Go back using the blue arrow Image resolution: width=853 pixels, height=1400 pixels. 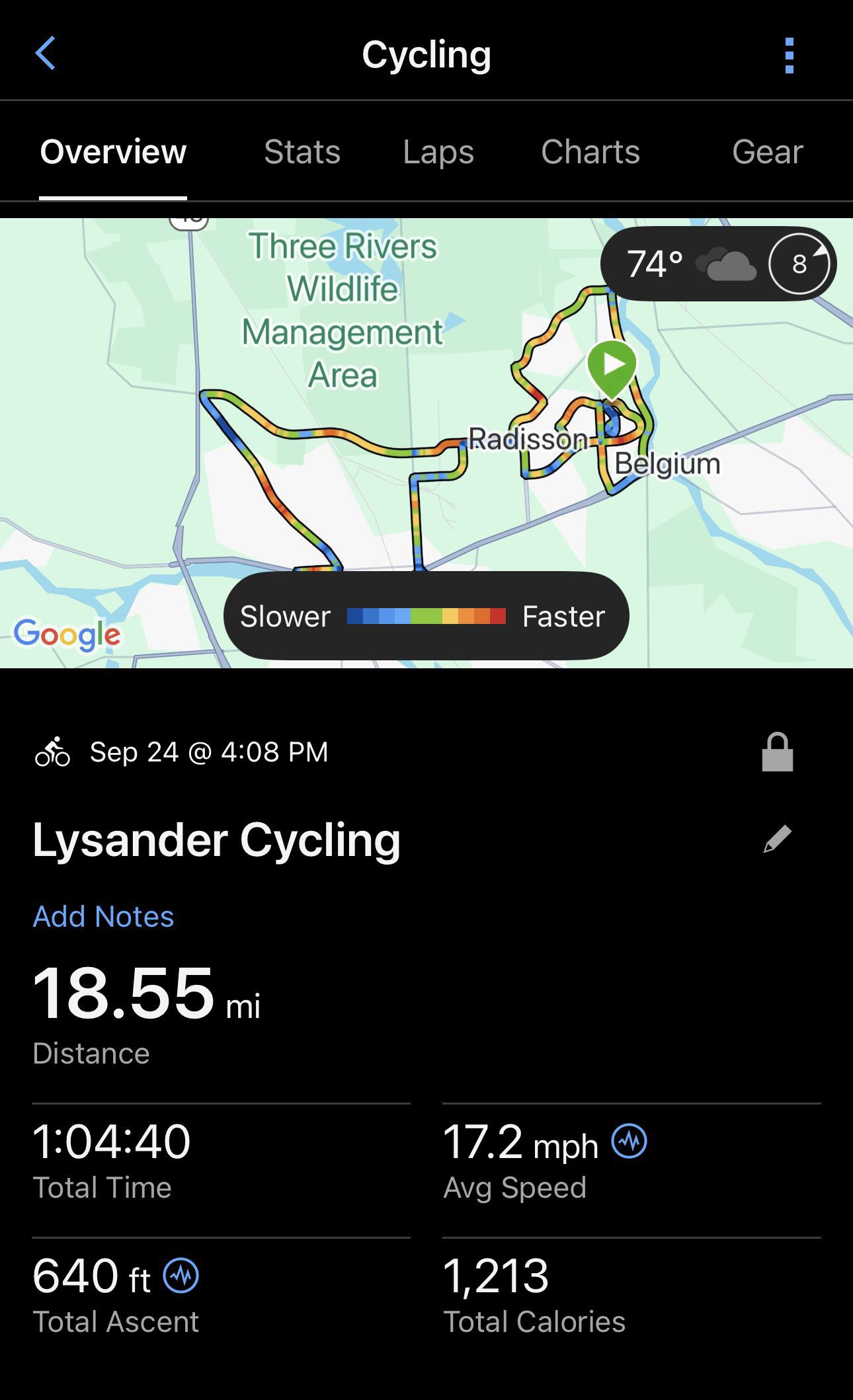click(x=45, y=54)
